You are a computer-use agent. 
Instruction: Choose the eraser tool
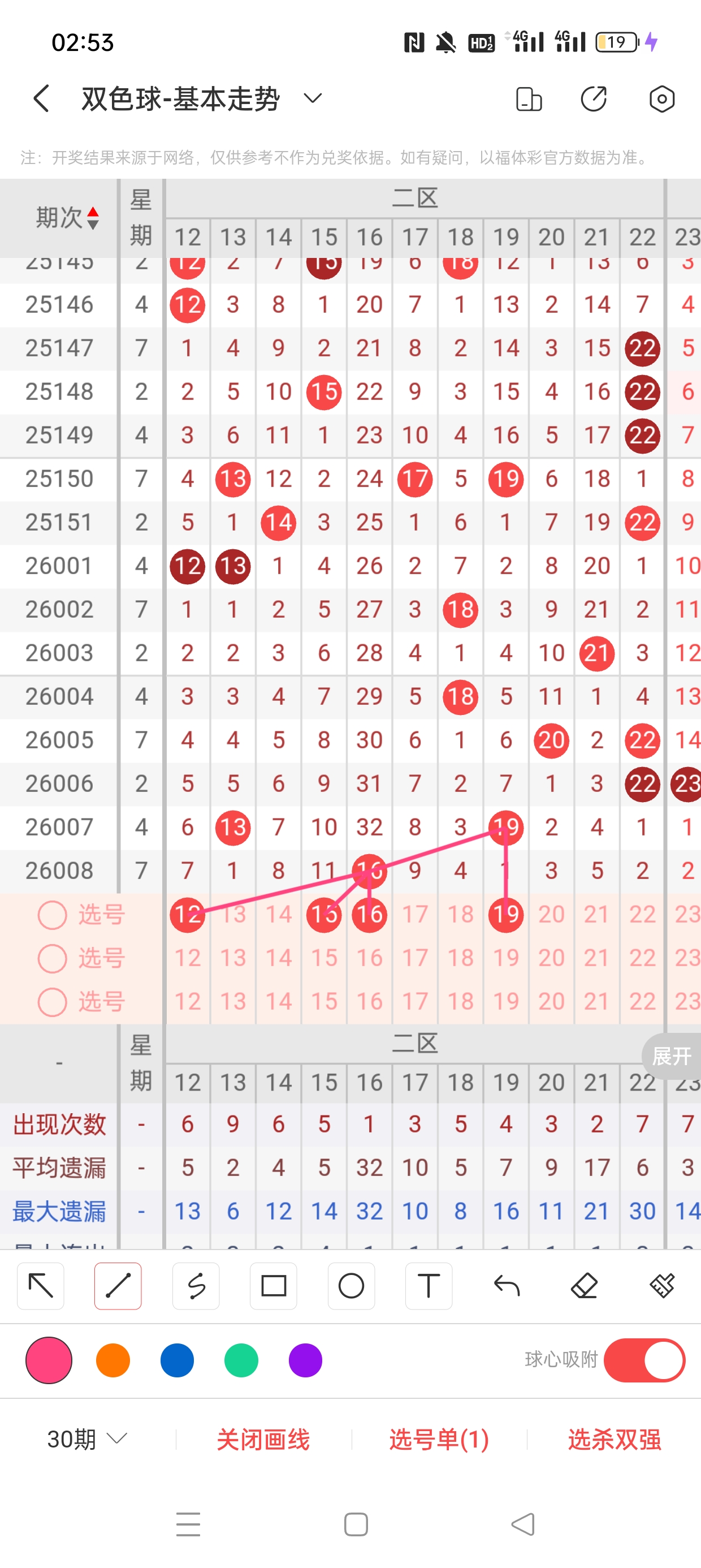pos(584,1286)
